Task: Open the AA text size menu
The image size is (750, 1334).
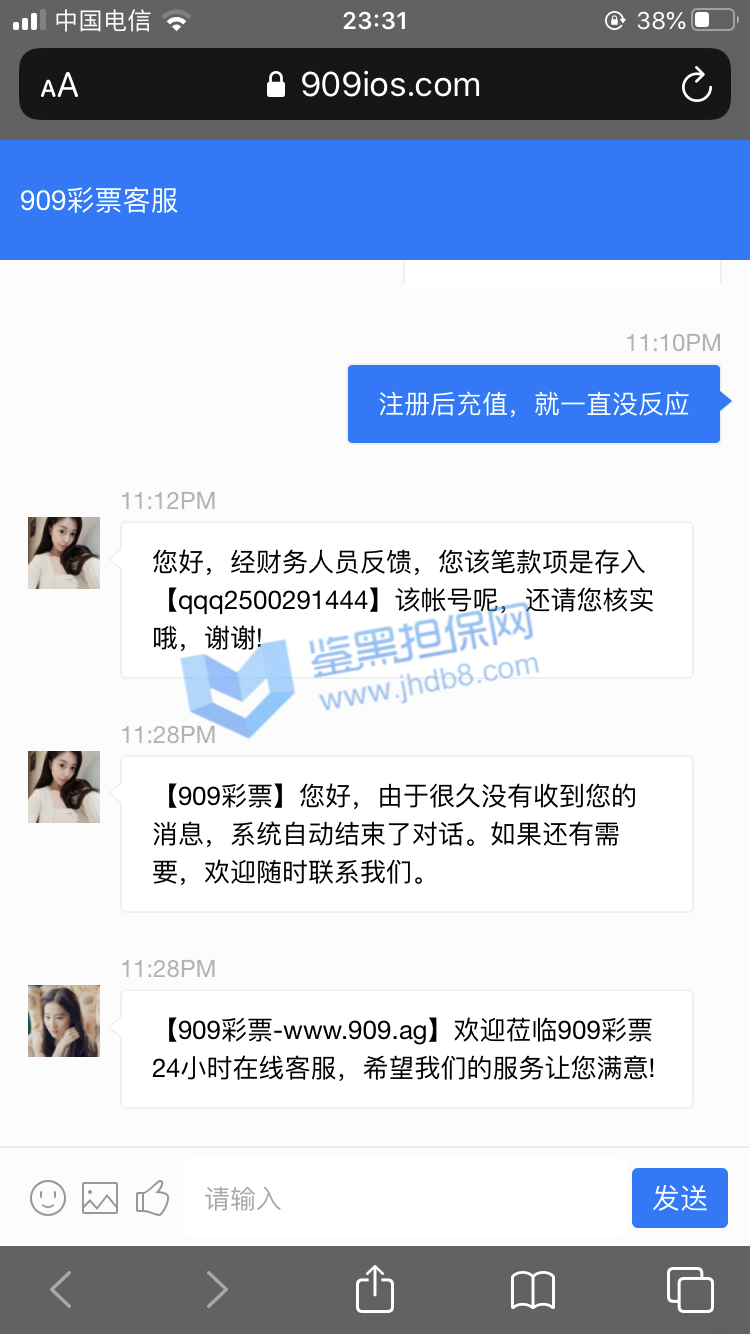Action: (59, 86)
